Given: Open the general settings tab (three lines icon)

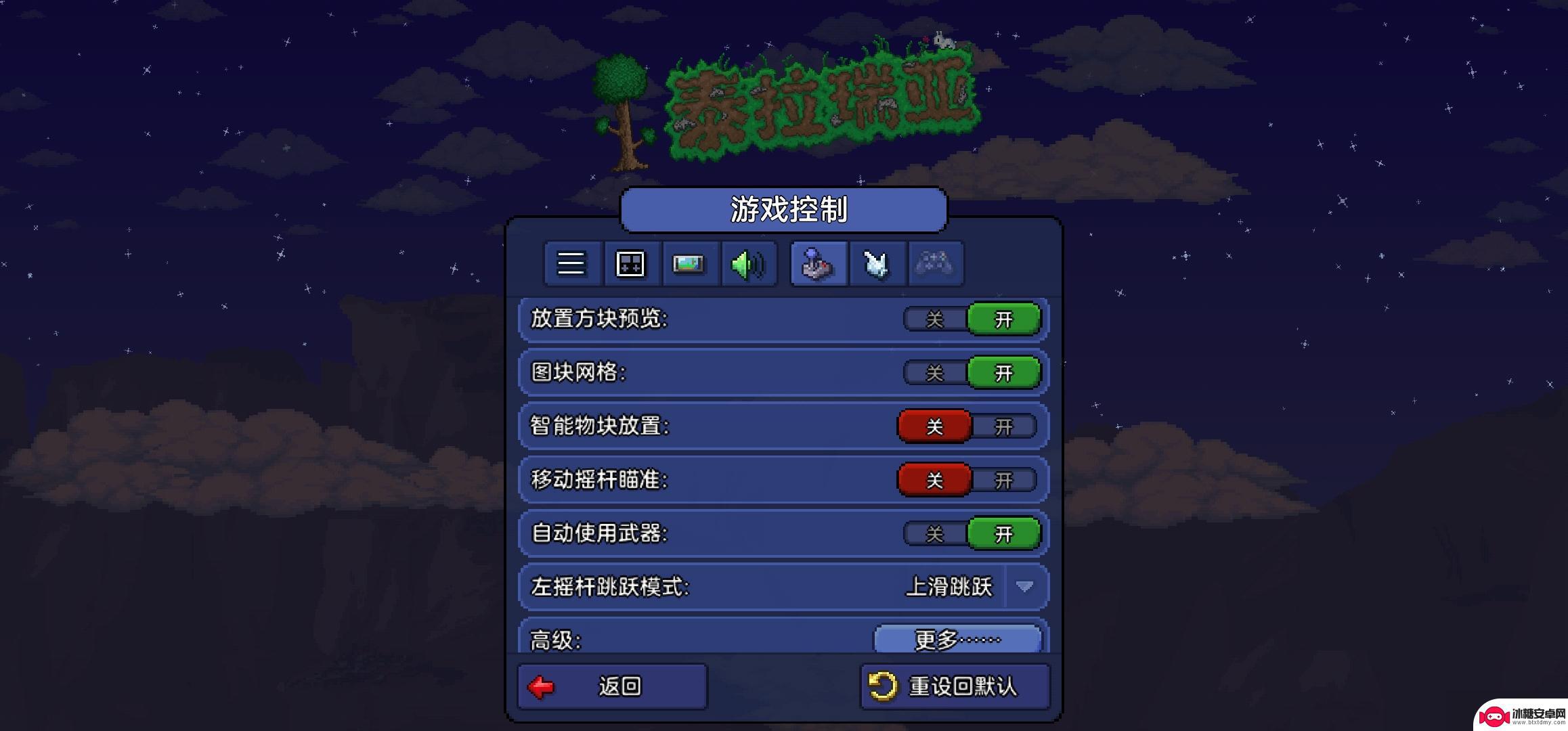Looking at the screenshot, I should 571,263.
